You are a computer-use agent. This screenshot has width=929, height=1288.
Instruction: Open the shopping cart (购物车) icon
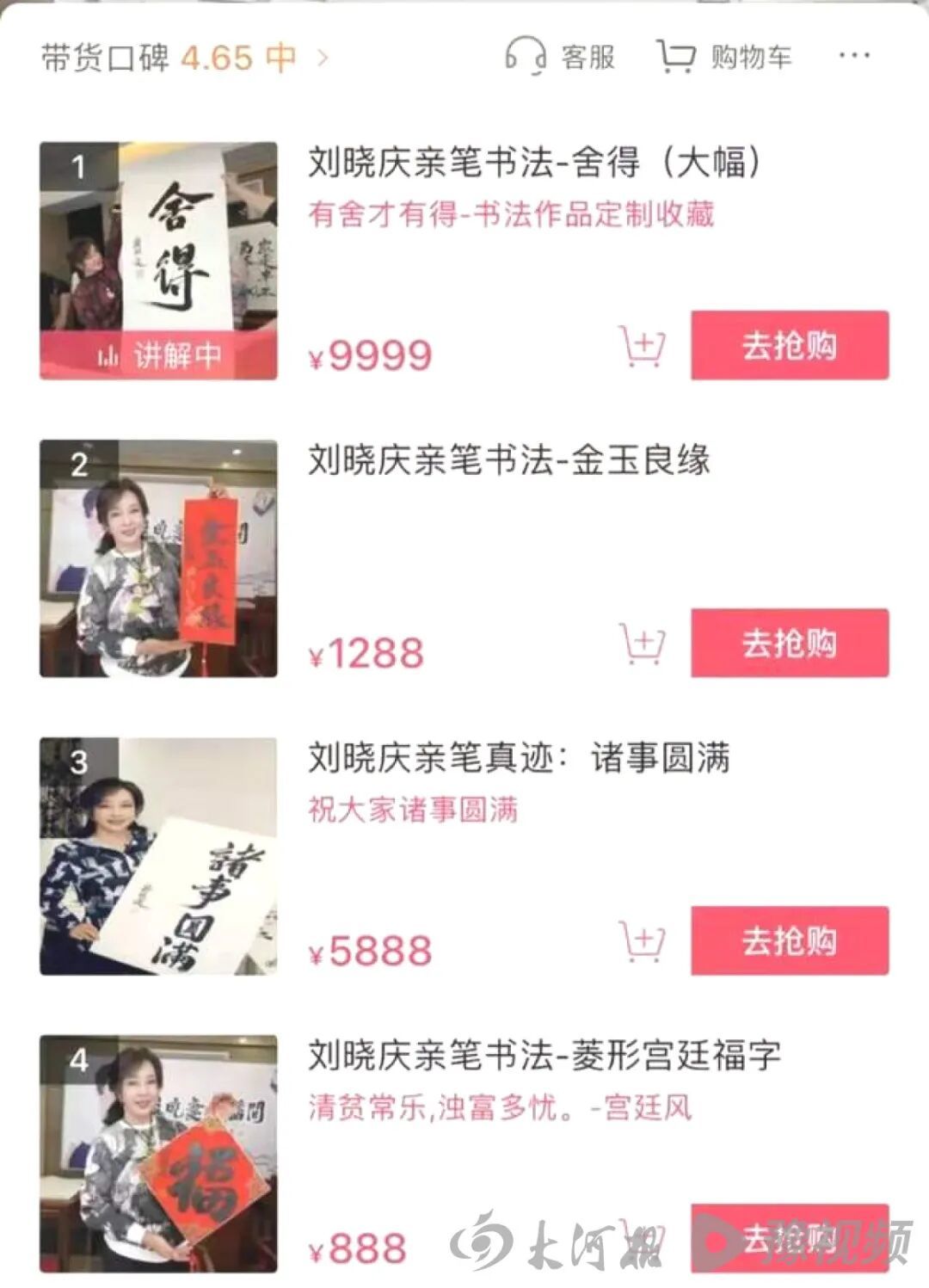click(679, 55)
